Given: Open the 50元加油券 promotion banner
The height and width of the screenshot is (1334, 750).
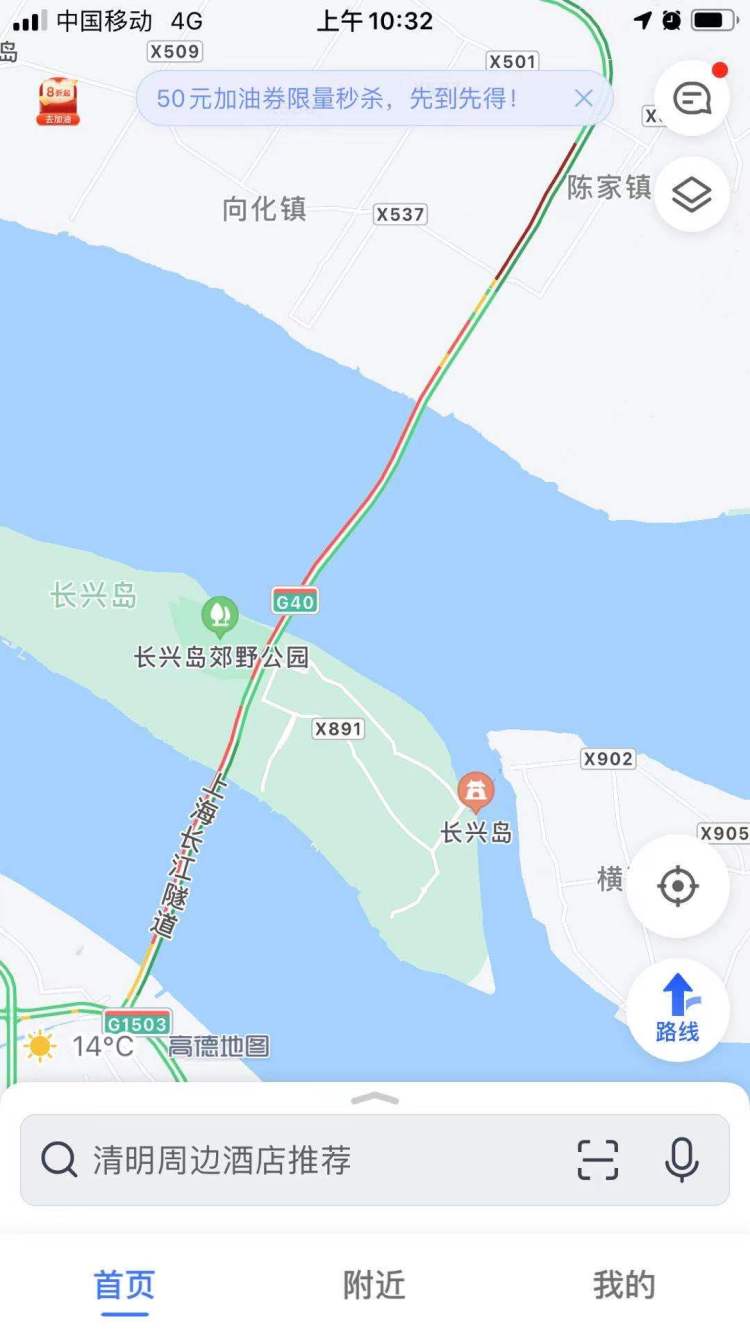Looking at the screenshot, I should pyautogui.click(x=337, y=98).
